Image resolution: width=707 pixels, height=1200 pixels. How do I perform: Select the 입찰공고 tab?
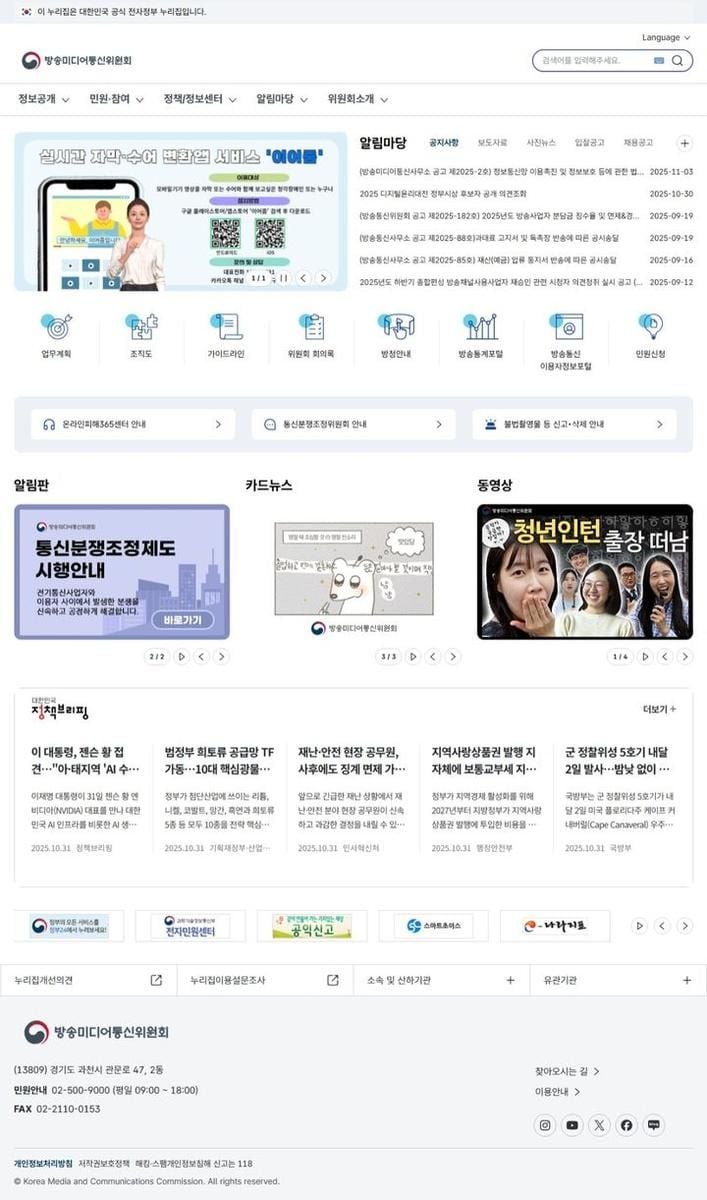coord(589,143)
